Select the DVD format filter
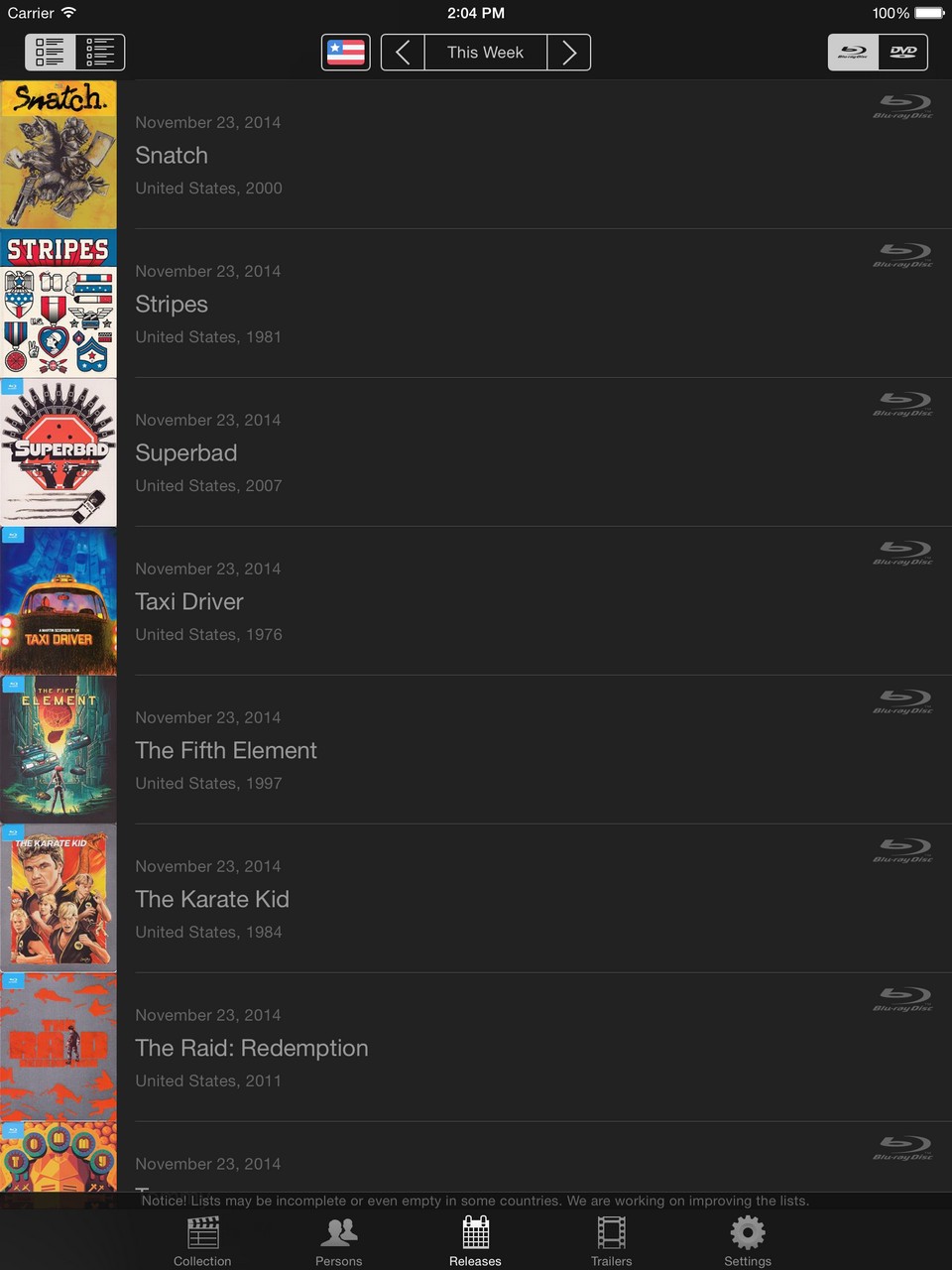952x1270 pixels. (x=902, y=52)
